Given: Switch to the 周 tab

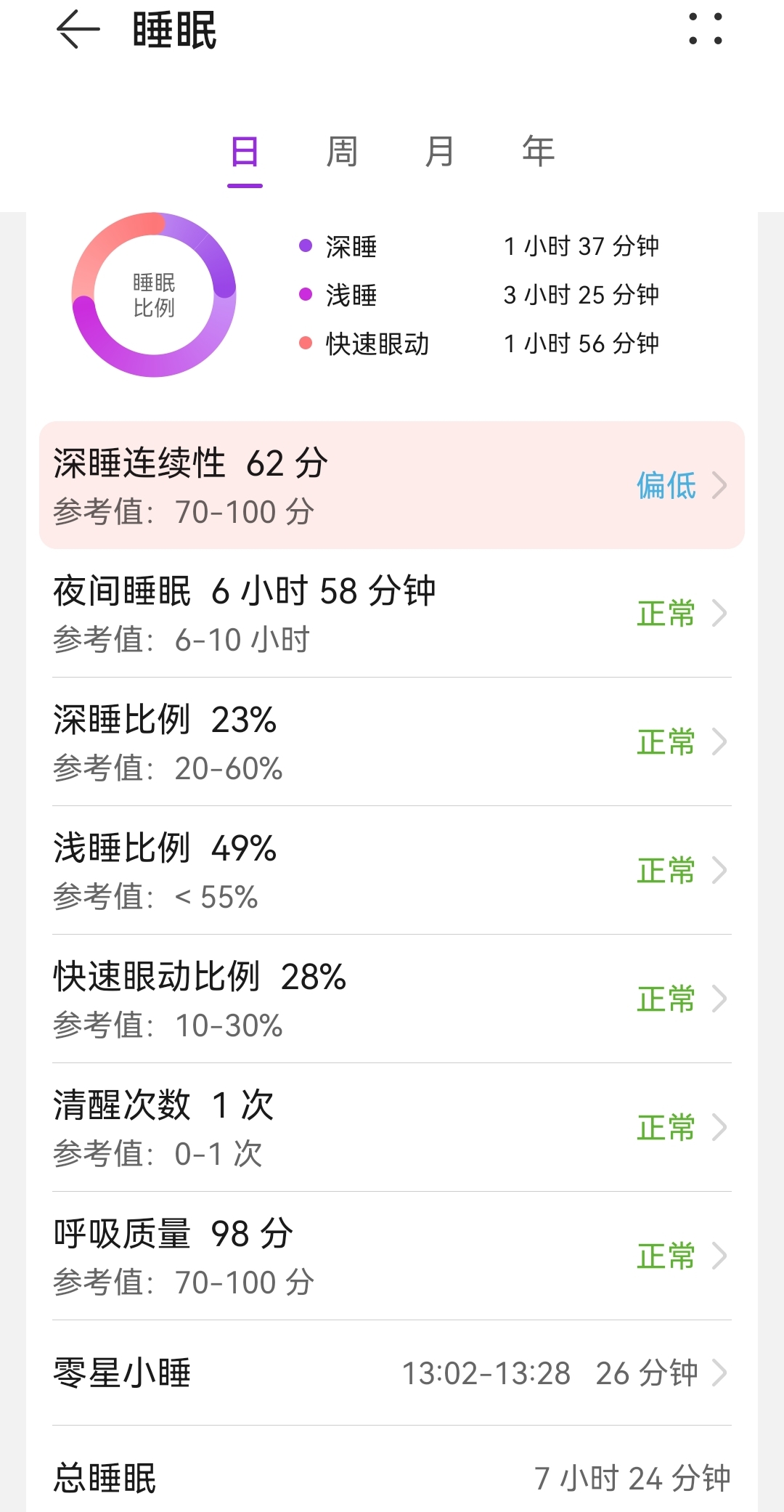Looking at the screenshot, I should (x=341, y=150).
